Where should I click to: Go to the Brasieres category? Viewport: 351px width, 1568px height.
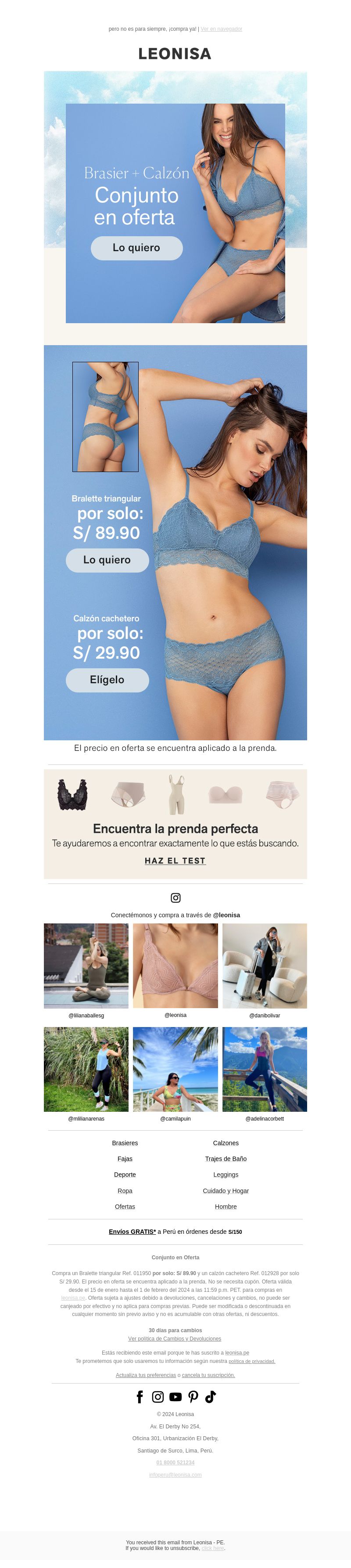point(125,1143)
